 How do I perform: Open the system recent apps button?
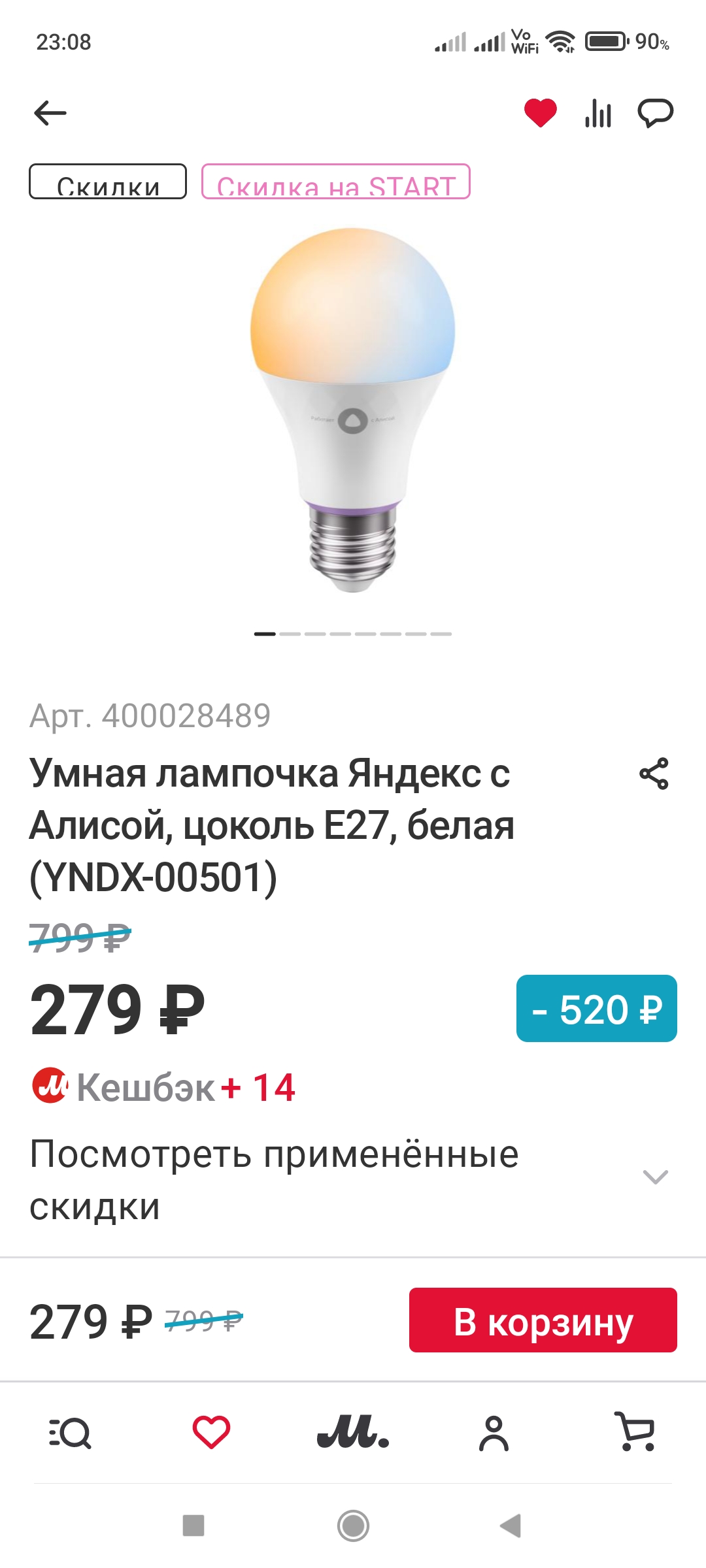(193, 1526)
